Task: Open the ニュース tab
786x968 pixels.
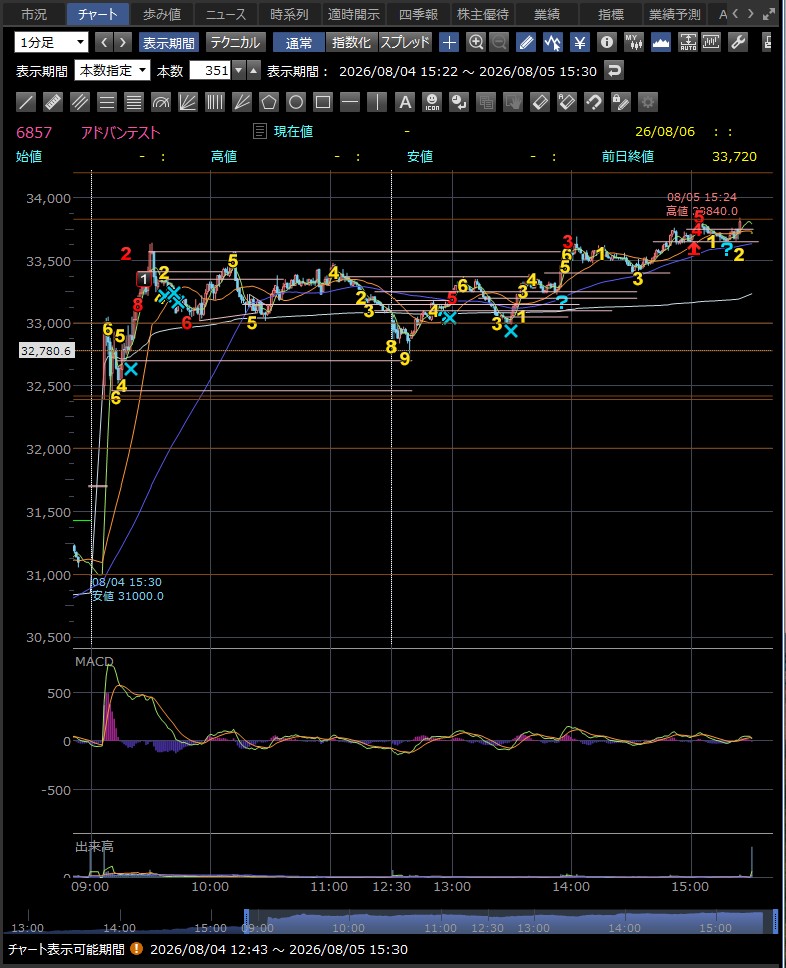Action: tap(225, 14)
